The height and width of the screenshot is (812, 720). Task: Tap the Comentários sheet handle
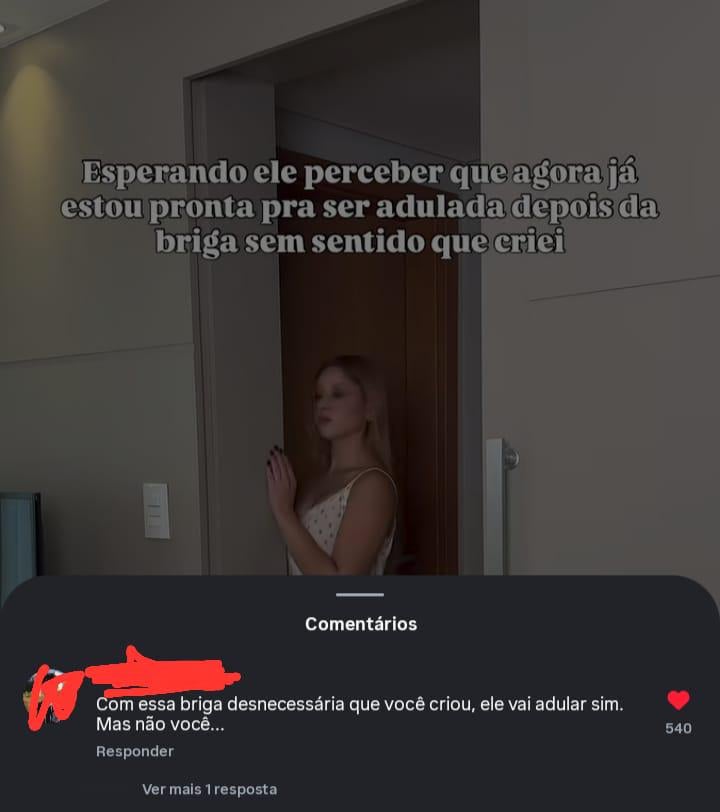(360, 595)
